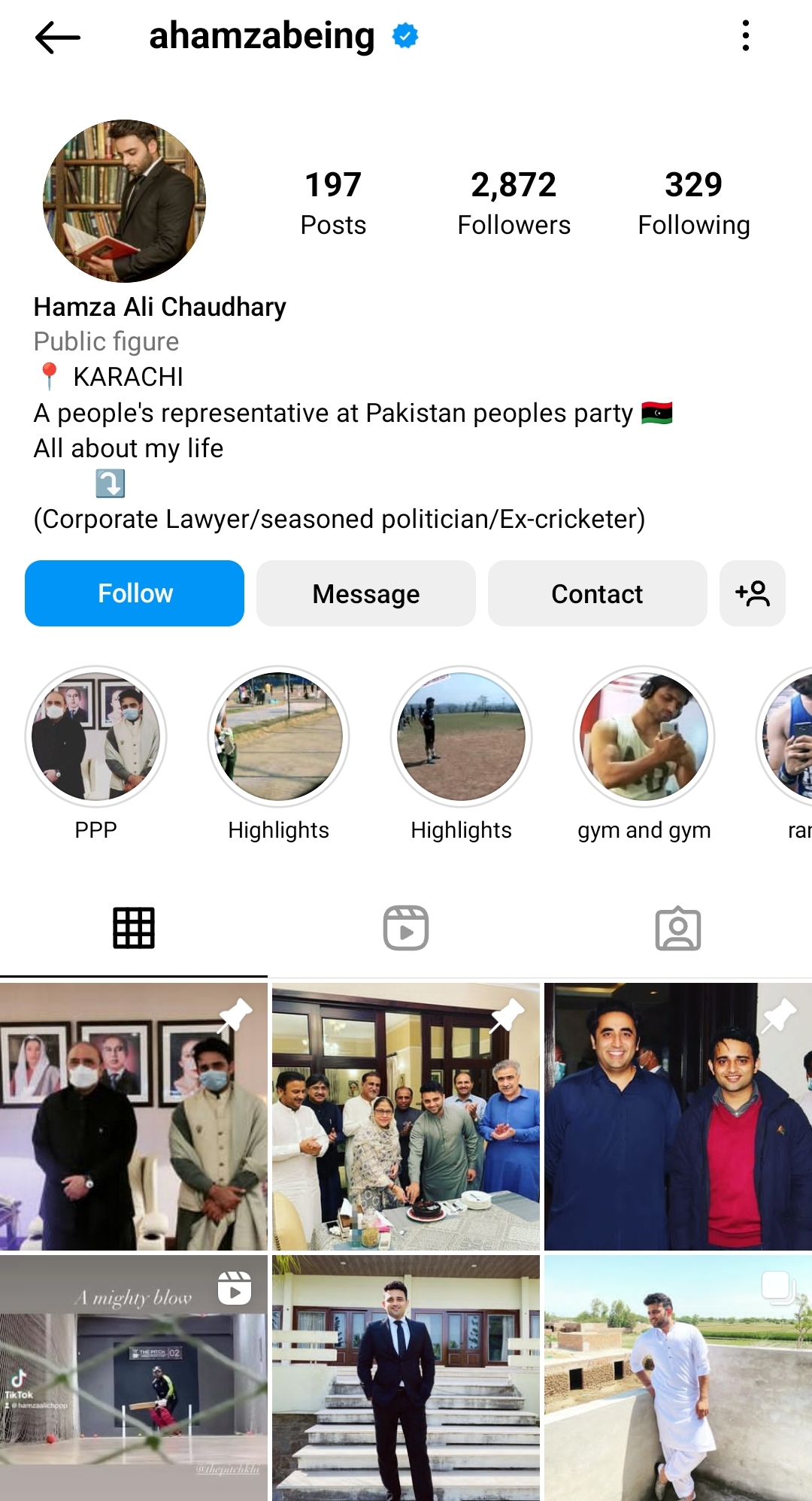Open the pinned cake-cutting group photo post

coord(406,1117)
